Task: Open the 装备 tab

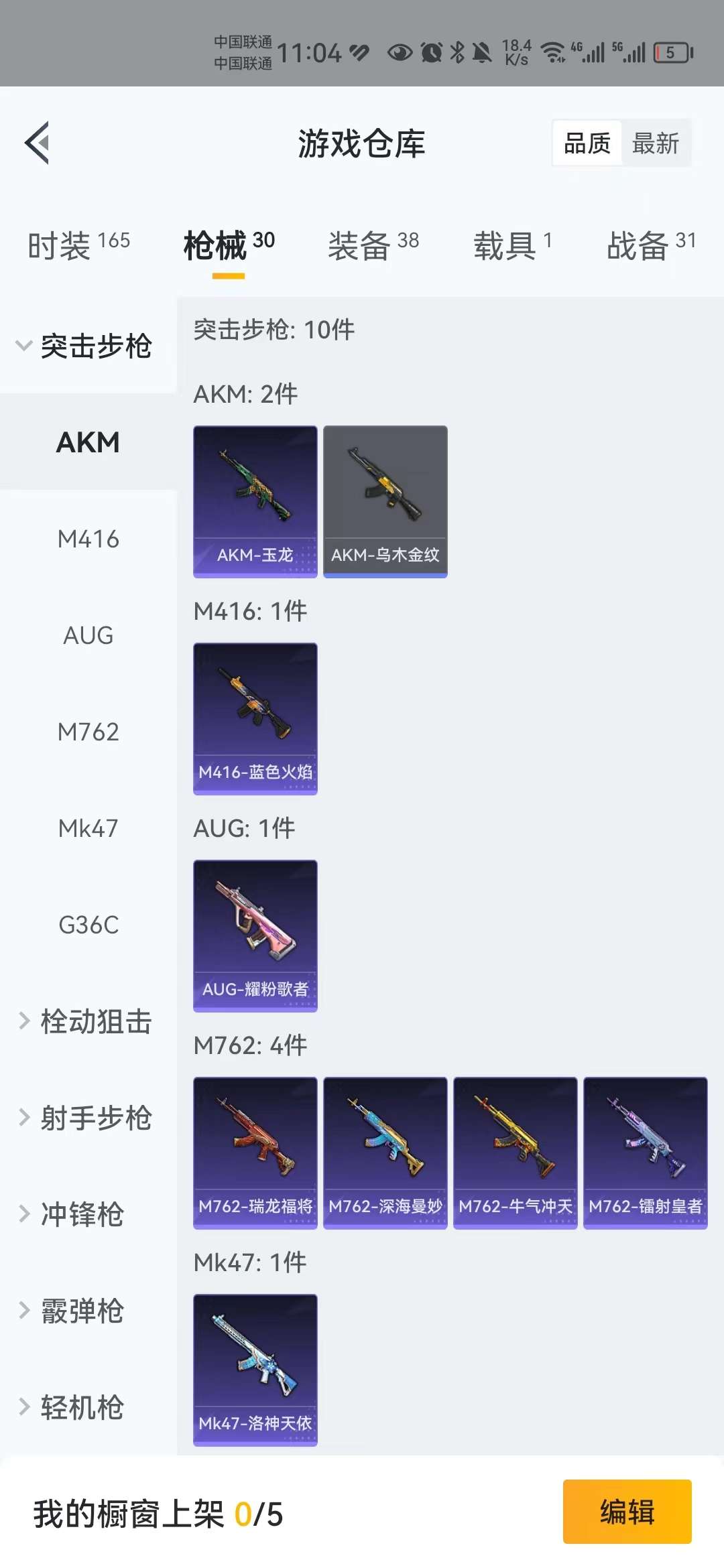Action: [x=373, y=245]
